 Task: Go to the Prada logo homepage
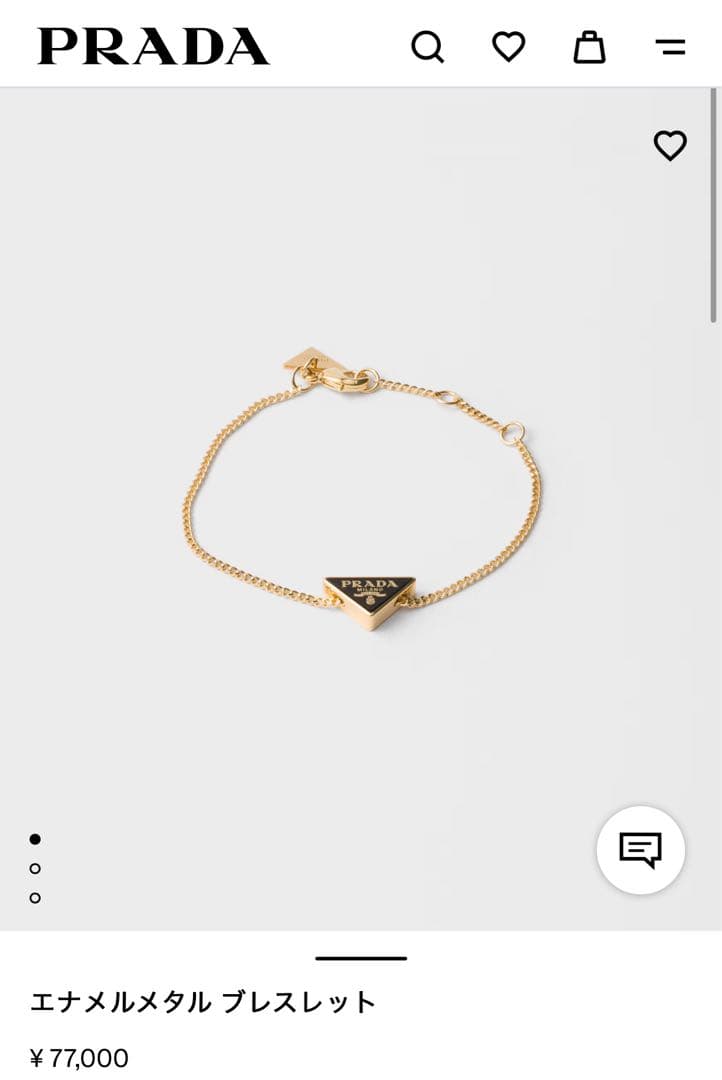pos(153,46)
